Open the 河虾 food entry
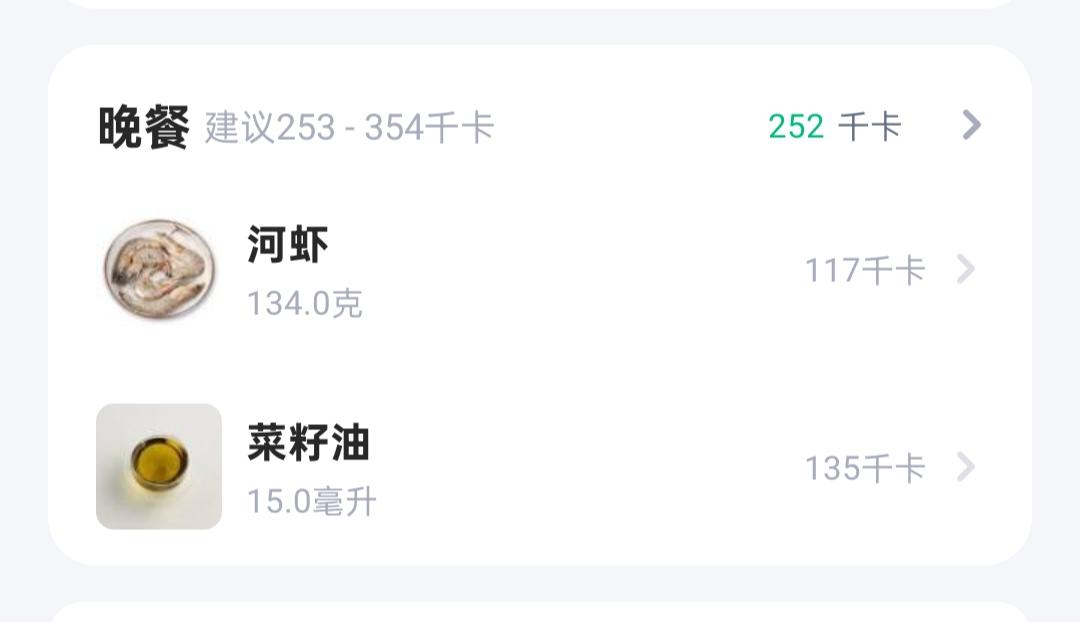The image size is (1080, 622). tap(540, 270)
